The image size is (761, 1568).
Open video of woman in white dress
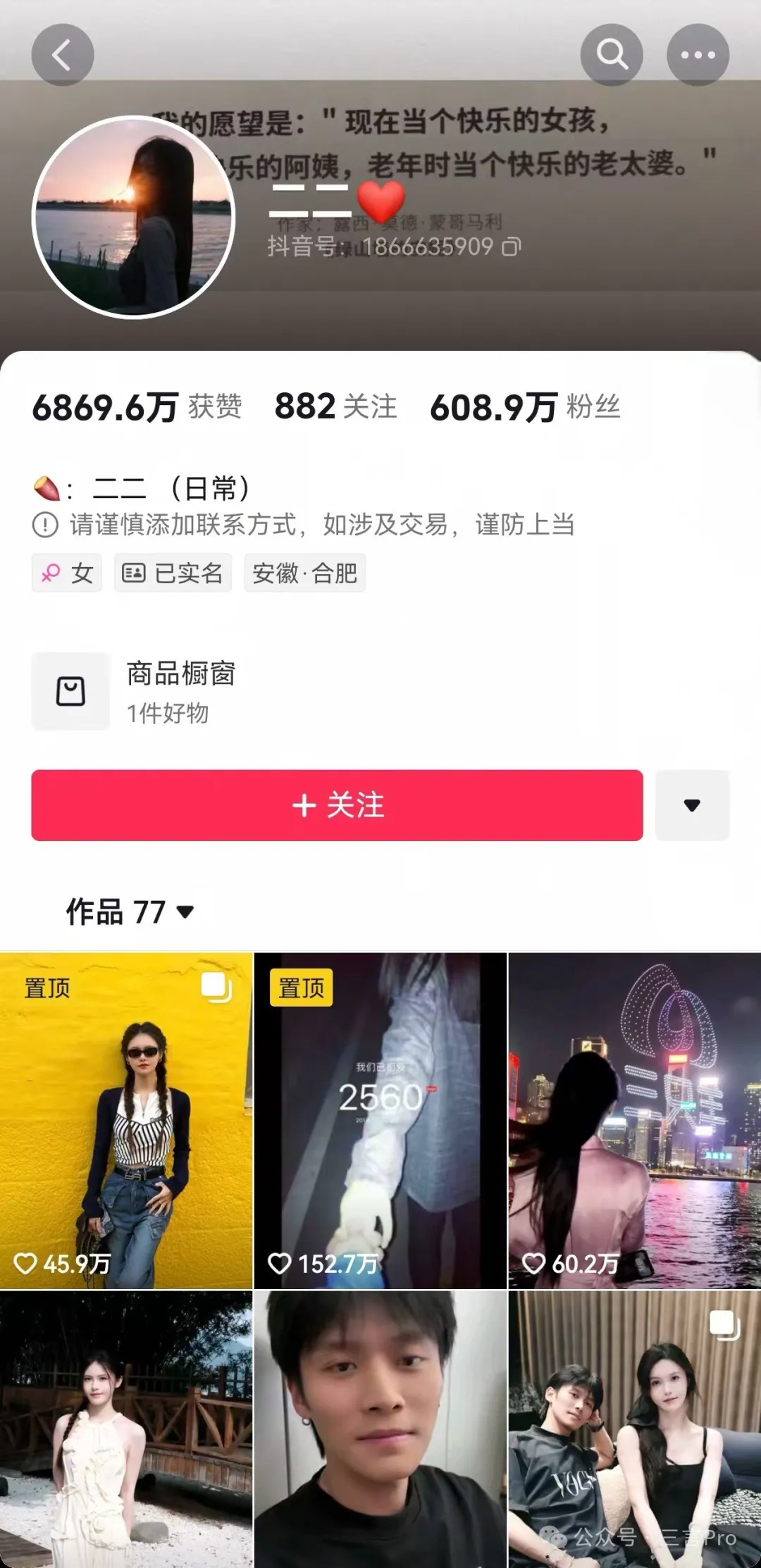point(126,1430)
